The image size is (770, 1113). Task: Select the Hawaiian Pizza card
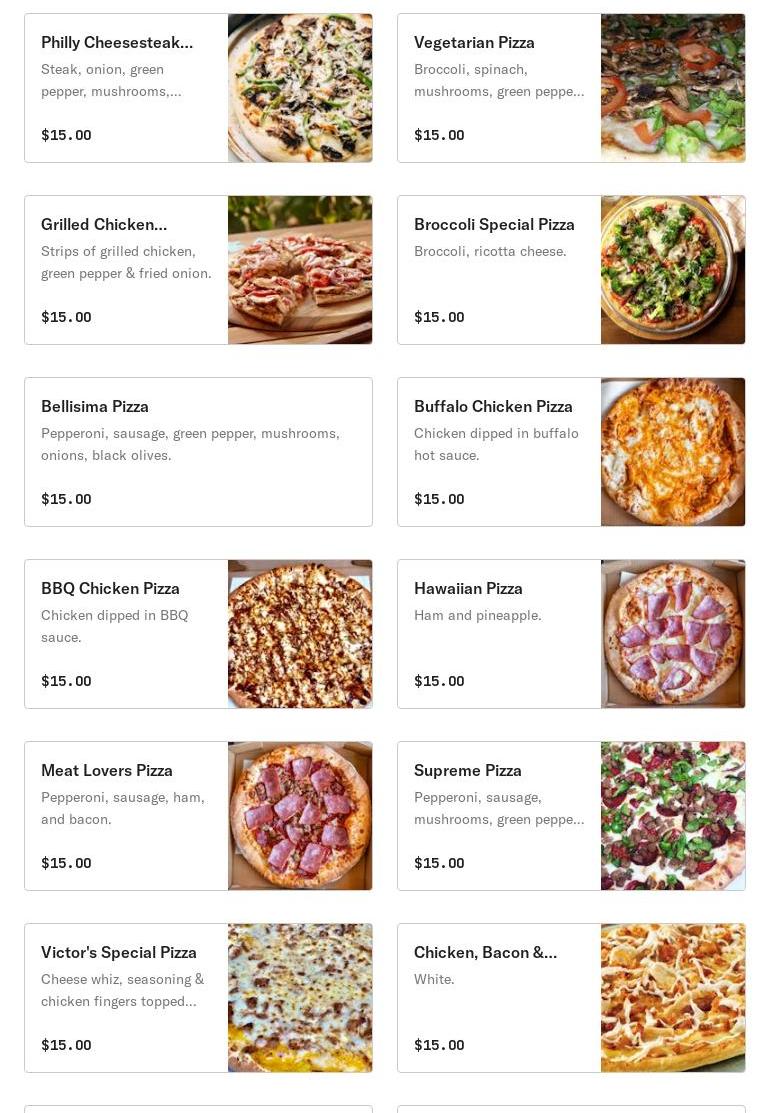click(571, 634)
